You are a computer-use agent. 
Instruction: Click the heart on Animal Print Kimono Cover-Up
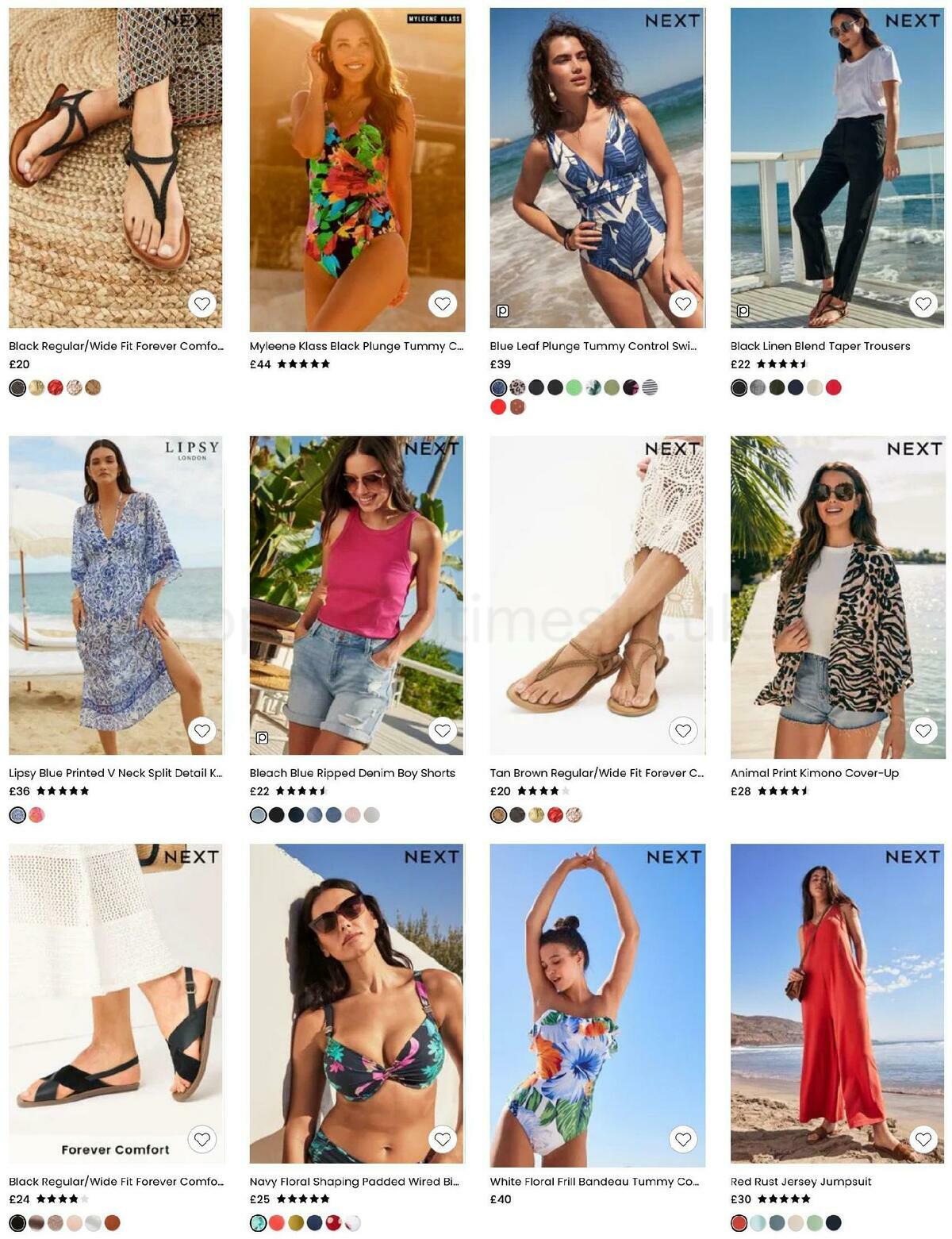point(923,729)
